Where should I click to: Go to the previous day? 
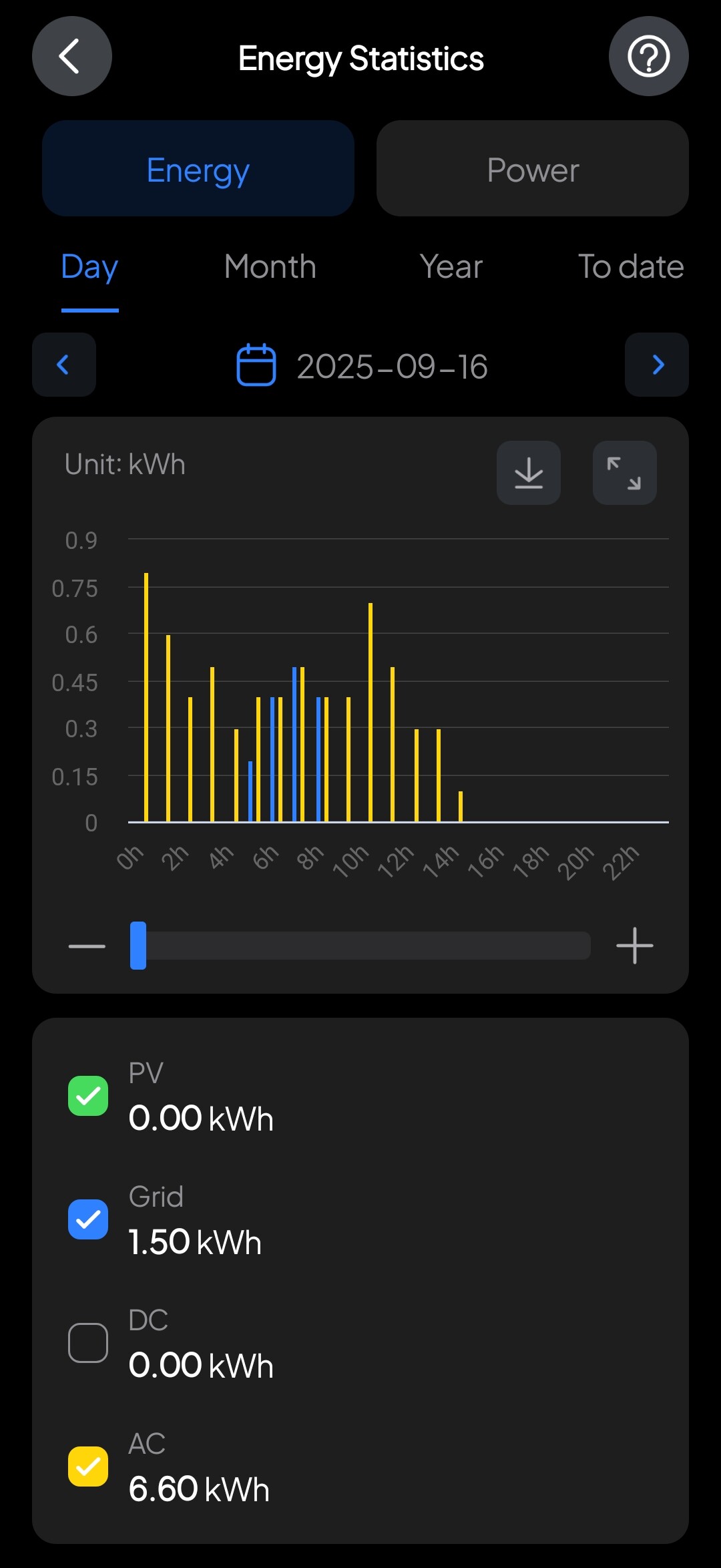pyautogui.click(x=64, y=365)
